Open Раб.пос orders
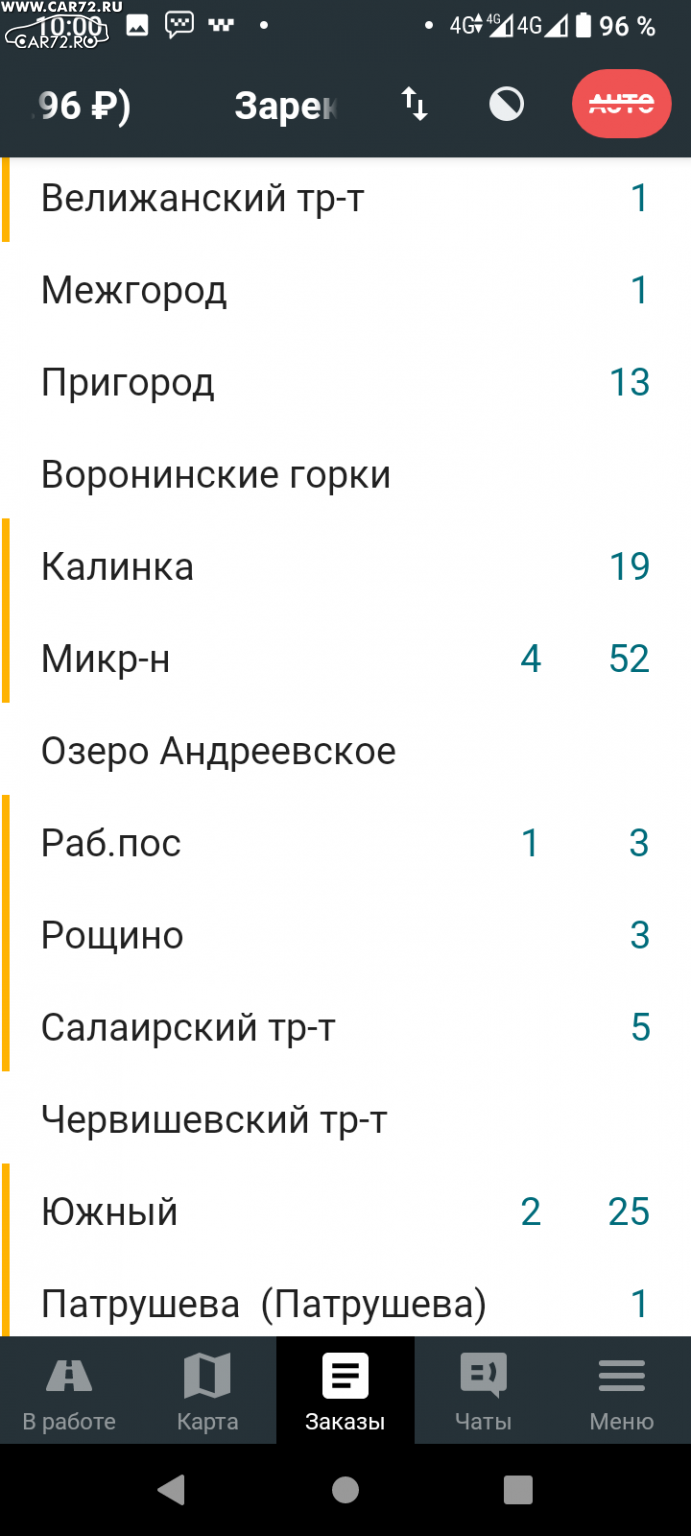 345,843
